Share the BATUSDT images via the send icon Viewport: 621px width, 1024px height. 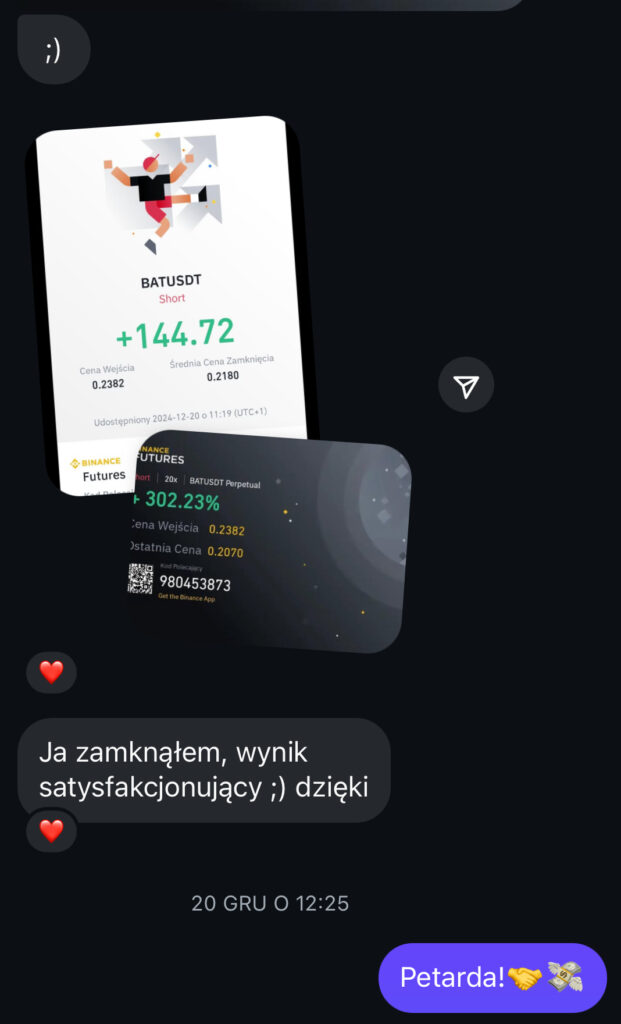point(466,386)
